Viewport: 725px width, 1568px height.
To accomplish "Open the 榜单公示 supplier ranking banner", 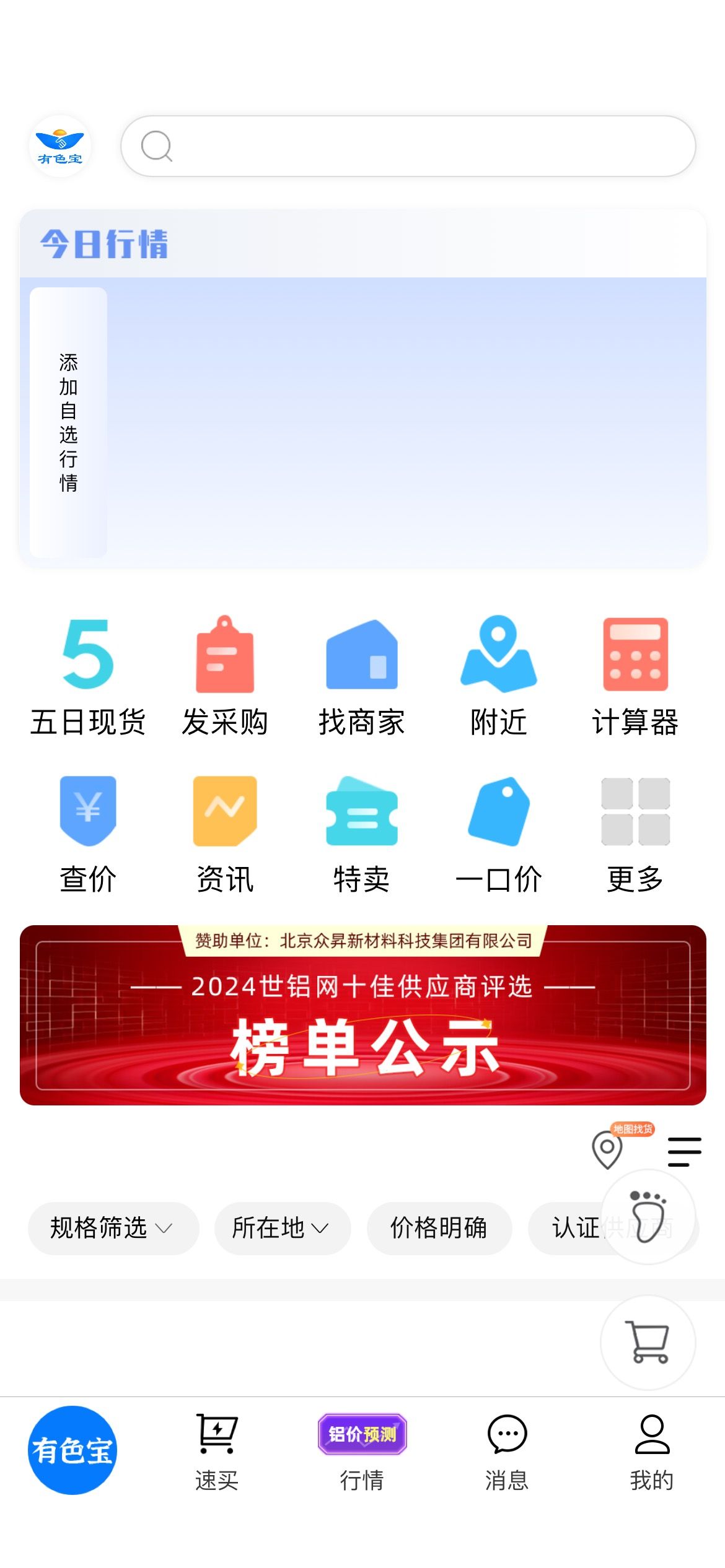I will click(x=363, y=1015).
